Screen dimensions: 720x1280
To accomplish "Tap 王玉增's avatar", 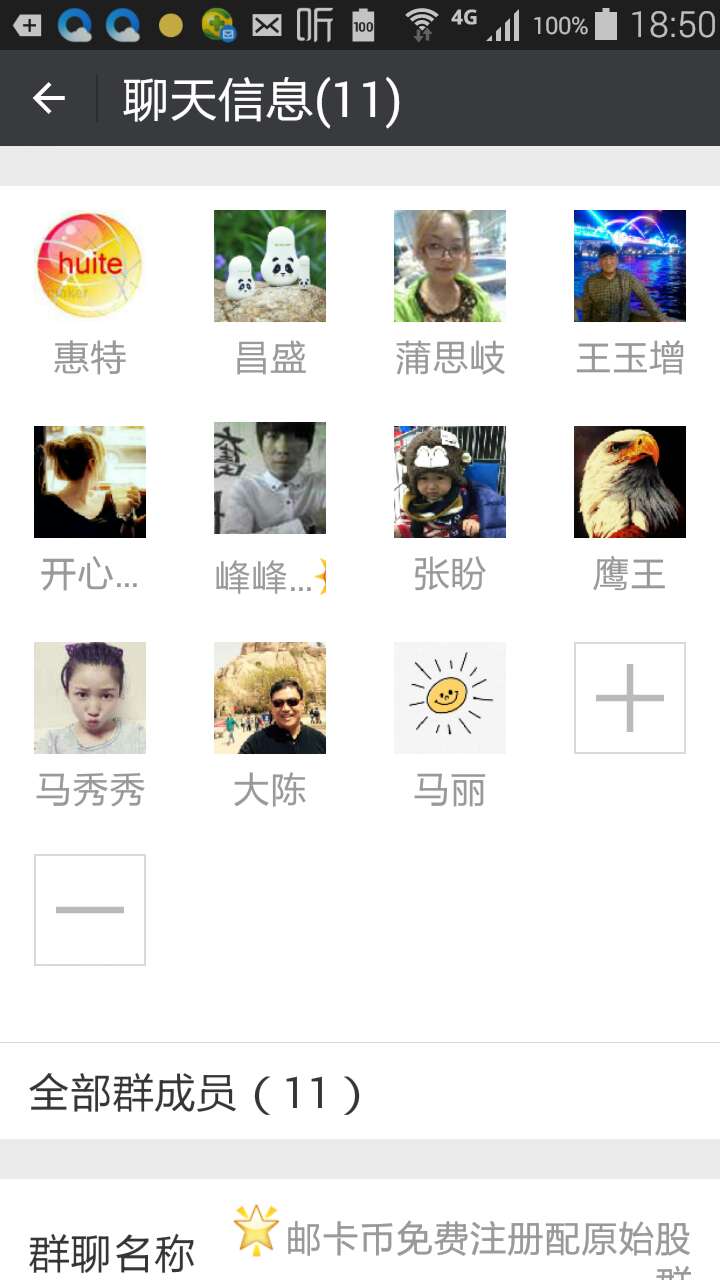I will pyautogui.click(x=630, y=266).
